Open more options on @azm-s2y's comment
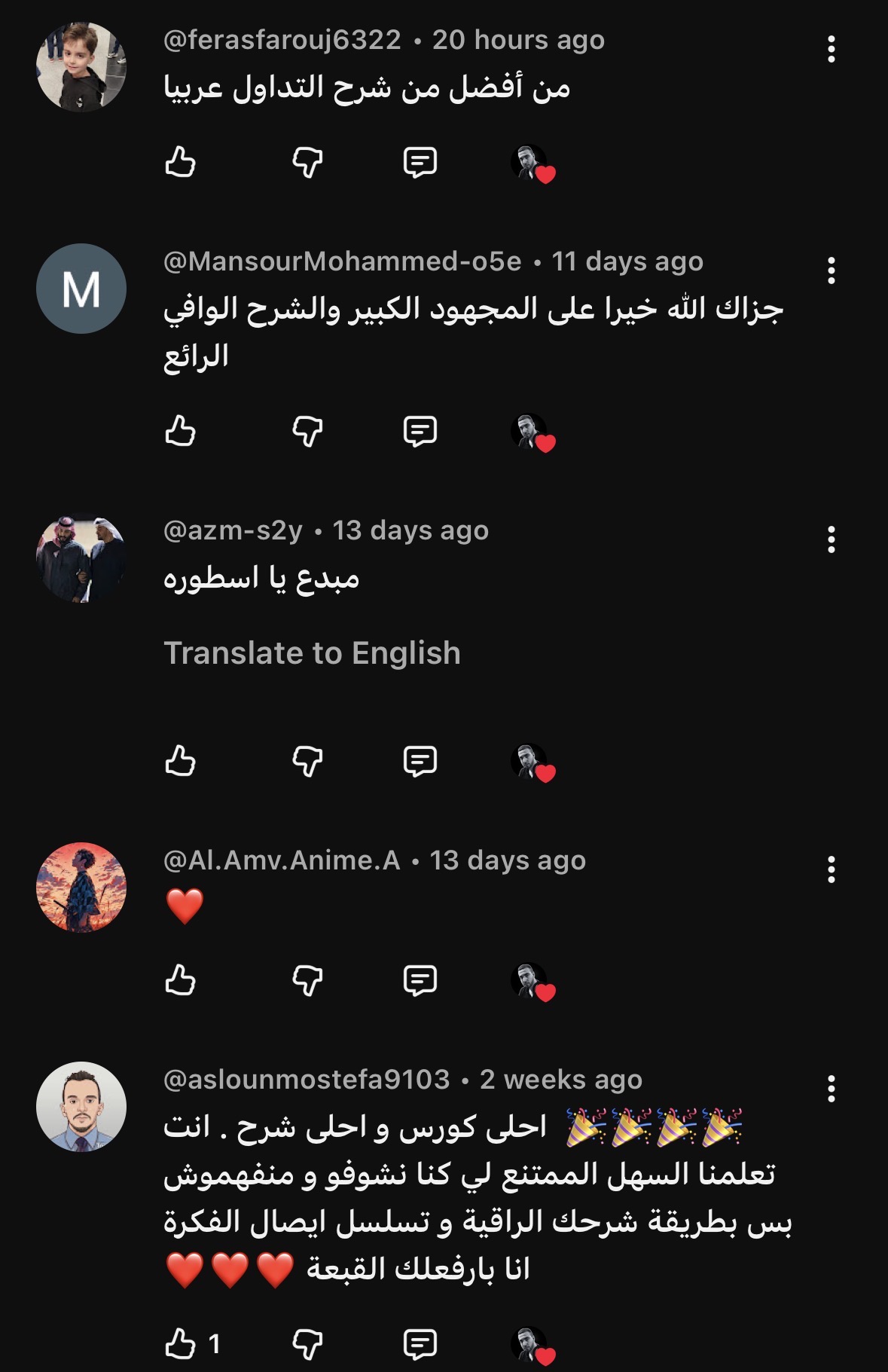888x1372 pixels. pyautogui.click(x=831, y=539)
